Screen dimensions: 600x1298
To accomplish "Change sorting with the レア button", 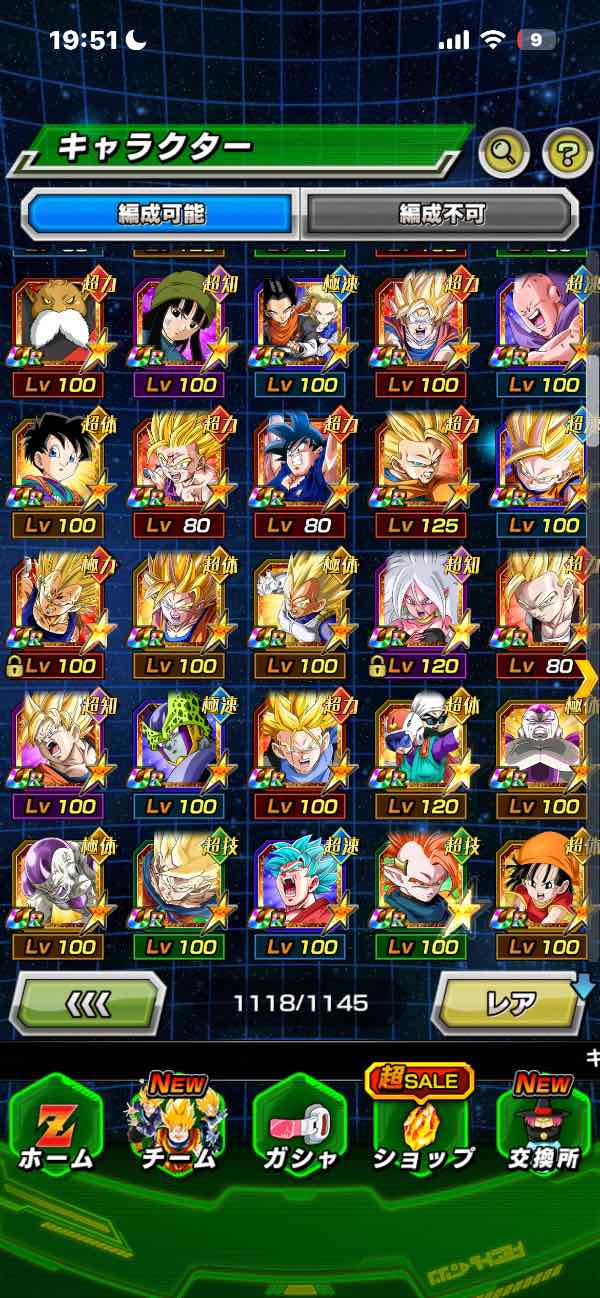I will click(510, 1001).
